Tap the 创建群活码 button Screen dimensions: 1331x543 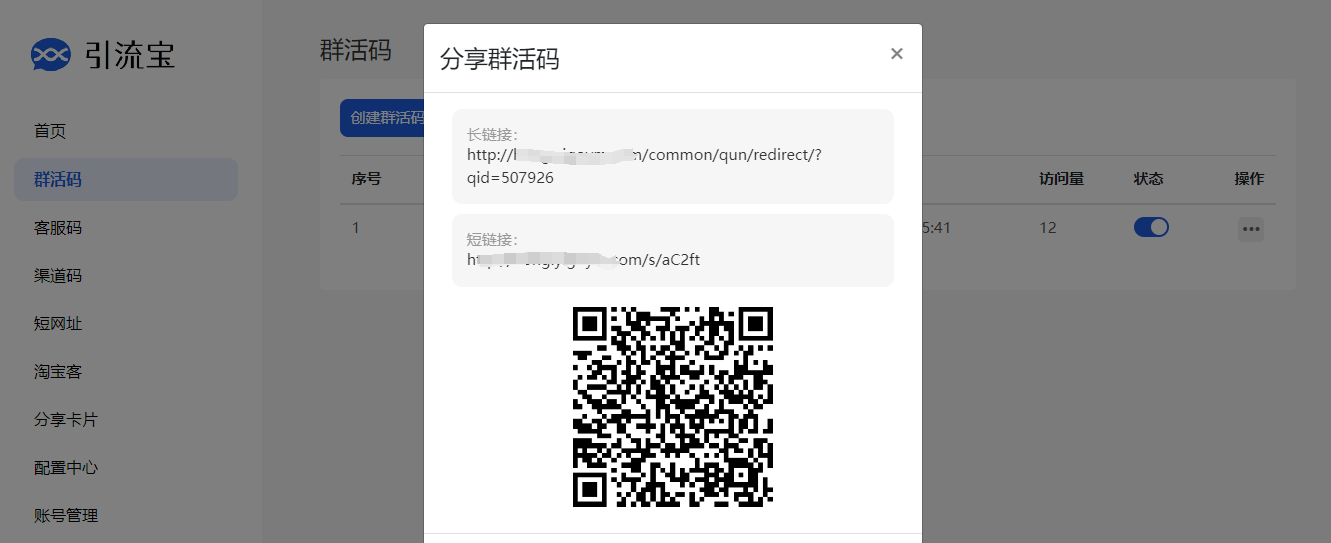(383, 118)
